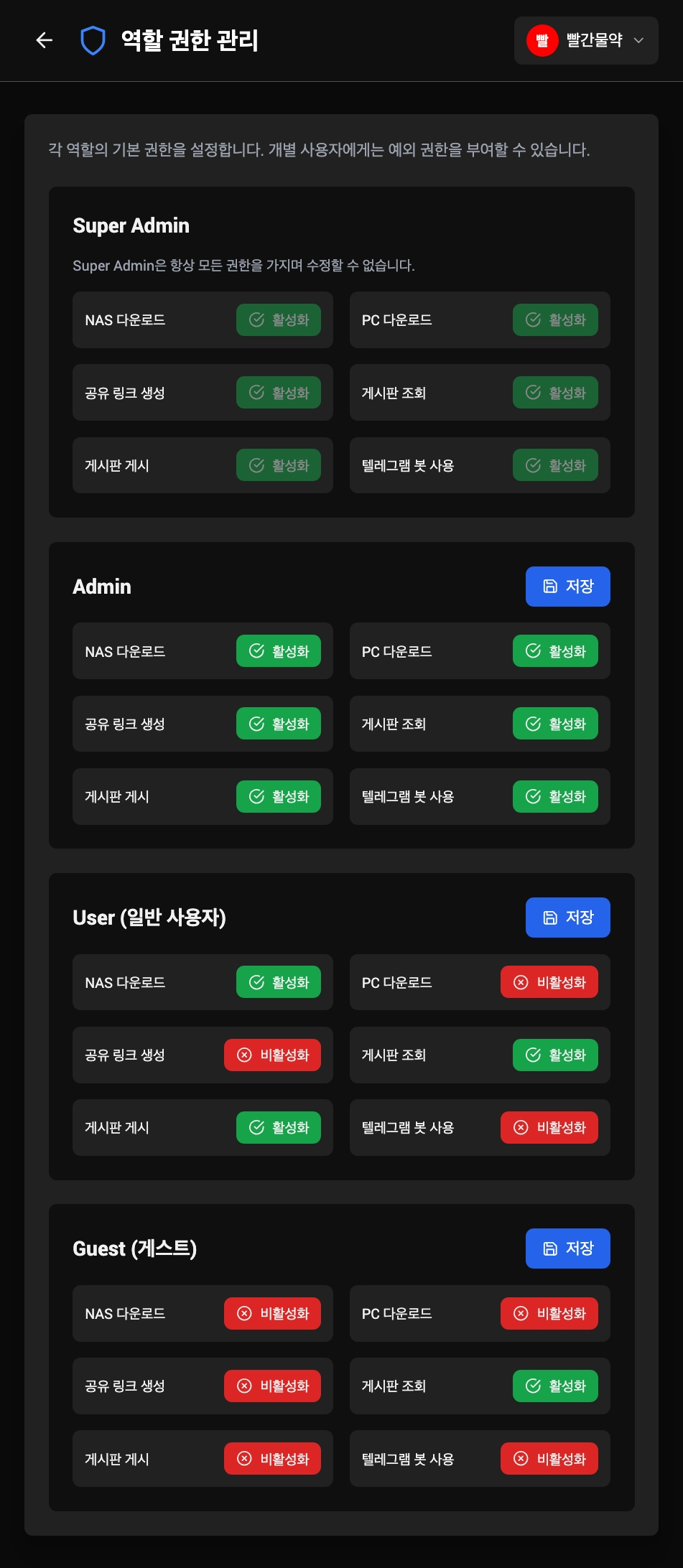Save the Guest (게스트) role permissions

tap(567, 1249)
